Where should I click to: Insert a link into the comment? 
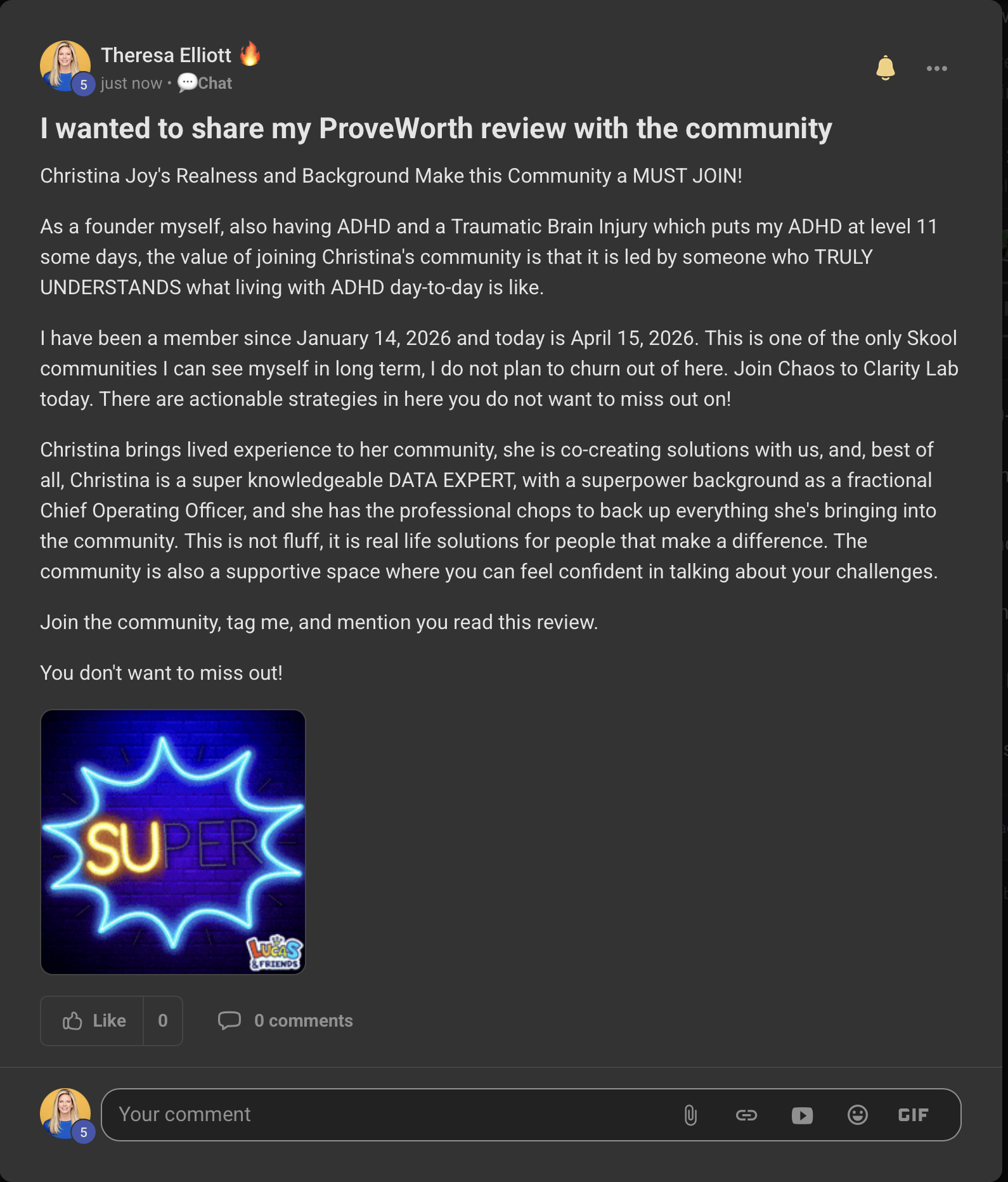pyautogui.click(x=746, y=1115)
